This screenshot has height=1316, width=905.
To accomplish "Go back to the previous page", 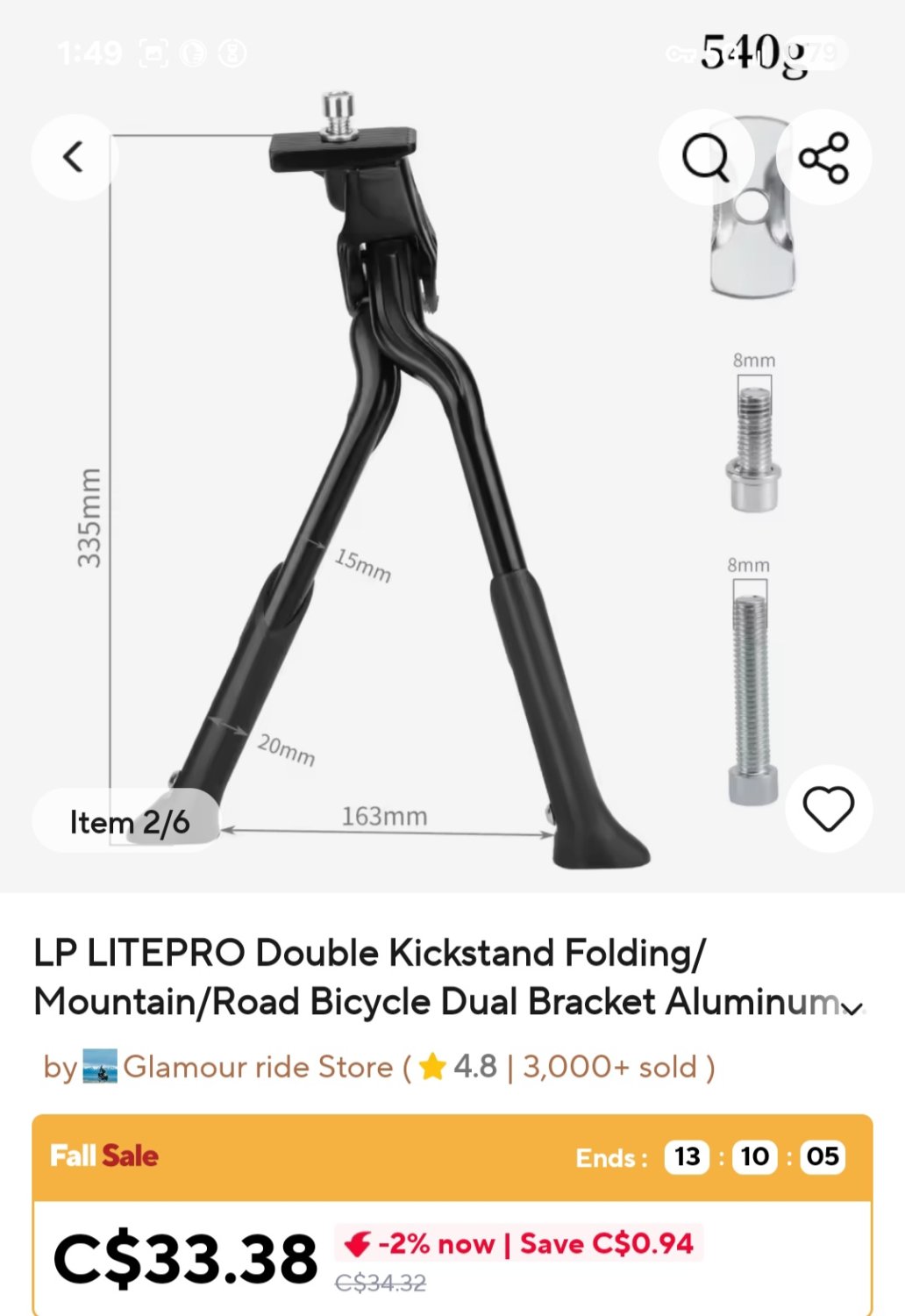I will pos(74,158).
